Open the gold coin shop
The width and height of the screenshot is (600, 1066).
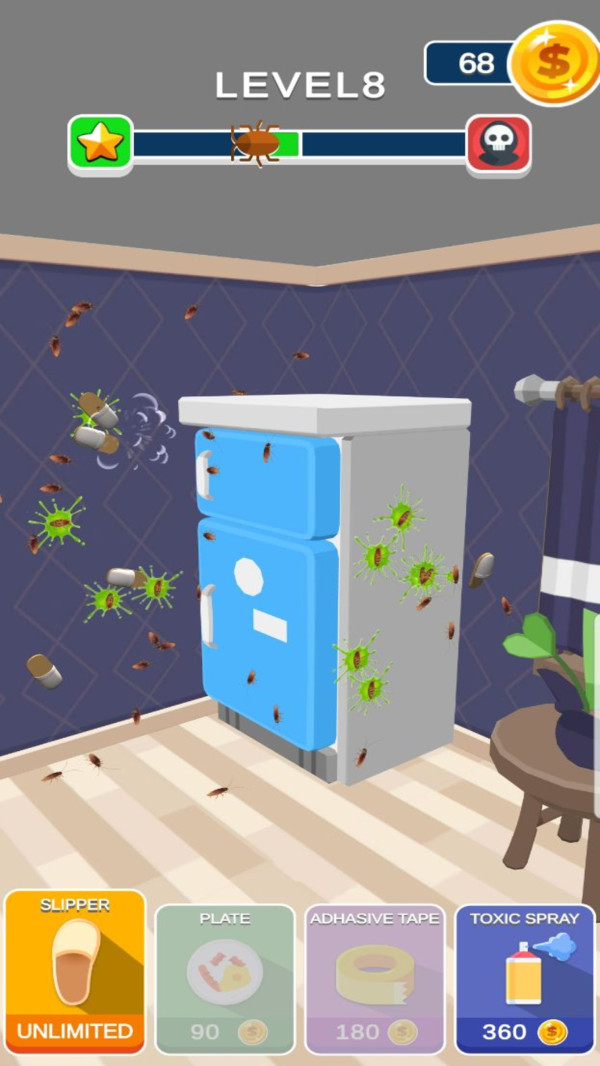pyautogui.click(x=553, y=62)
